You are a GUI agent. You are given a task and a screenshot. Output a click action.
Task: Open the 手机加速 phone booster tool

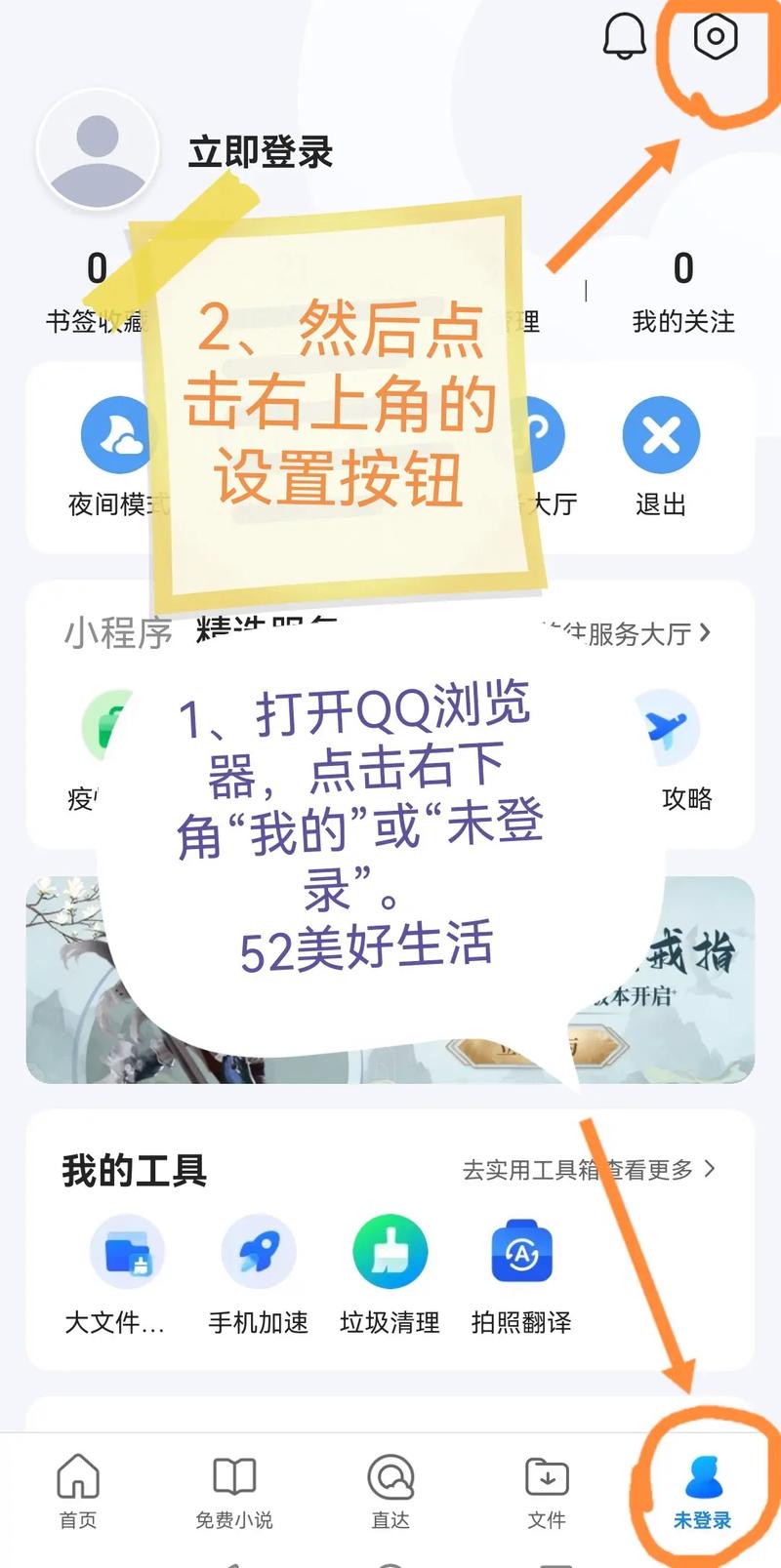(258, 1254)
